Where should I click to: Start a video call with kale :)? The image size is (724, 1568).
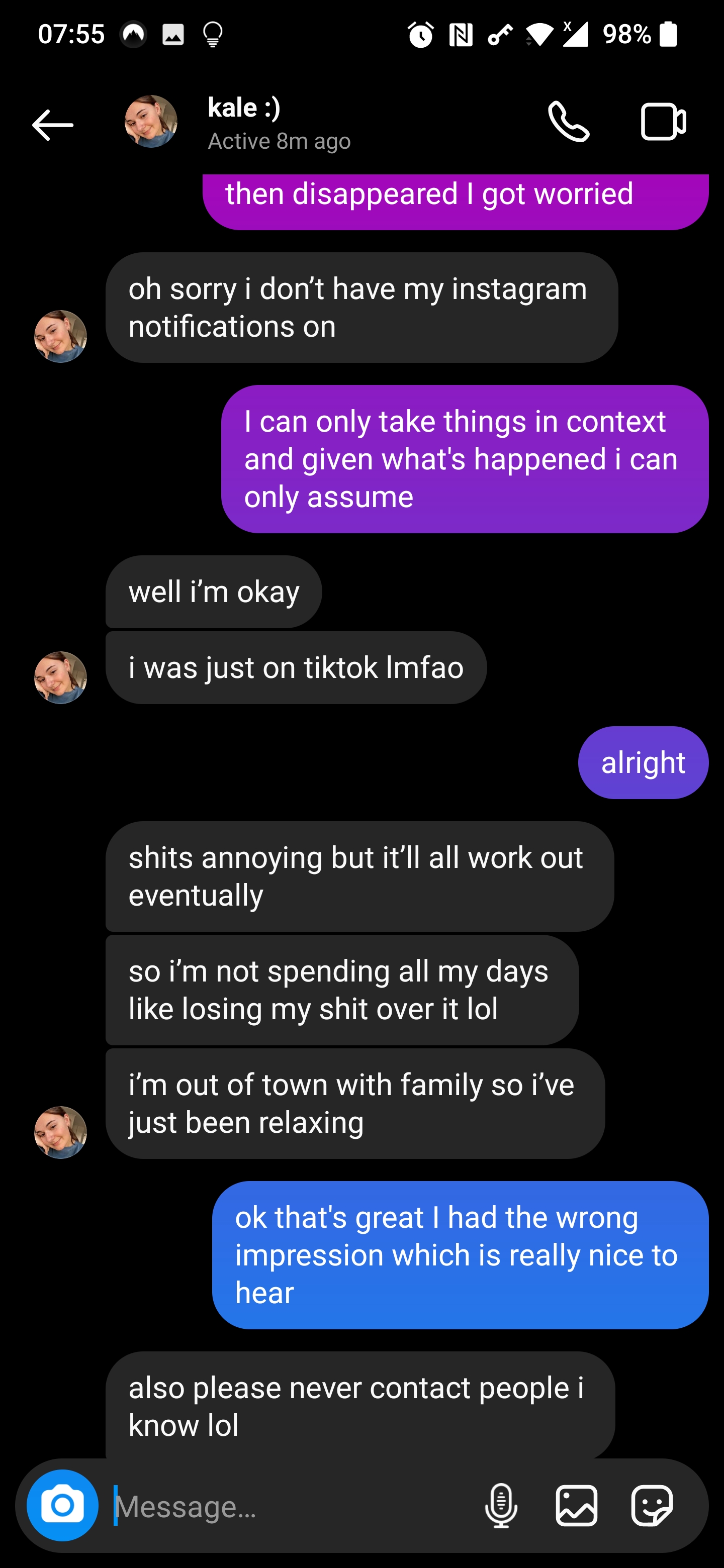pos(663,122)
